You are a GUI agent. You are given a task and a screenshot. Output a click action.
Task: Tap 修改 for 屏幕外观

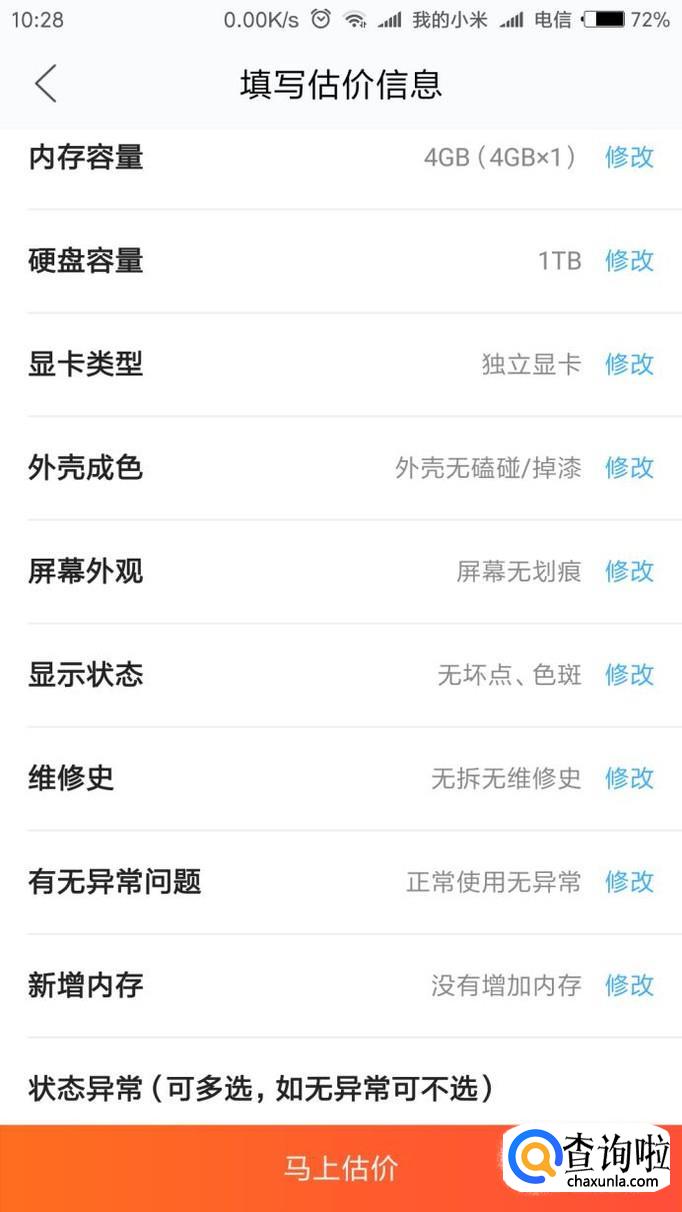[629, 571]
